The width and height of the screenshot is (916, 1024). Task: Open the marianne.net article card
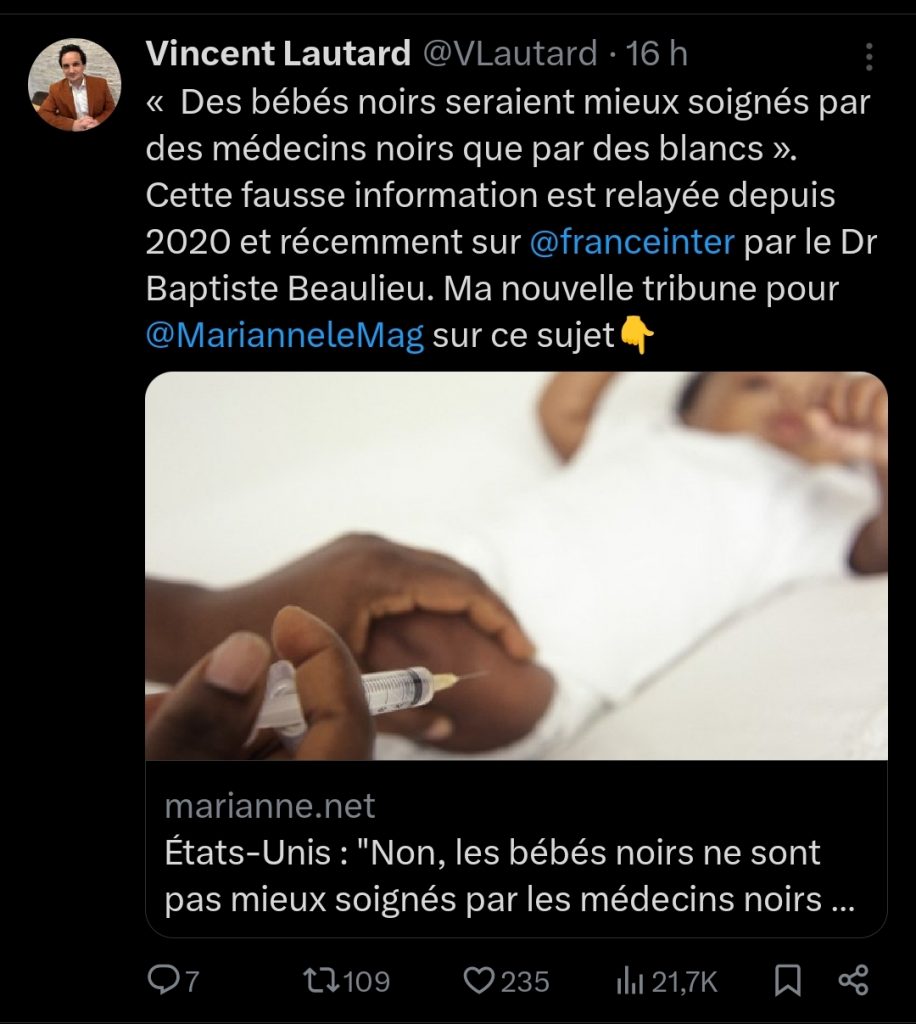click(515, 655)
